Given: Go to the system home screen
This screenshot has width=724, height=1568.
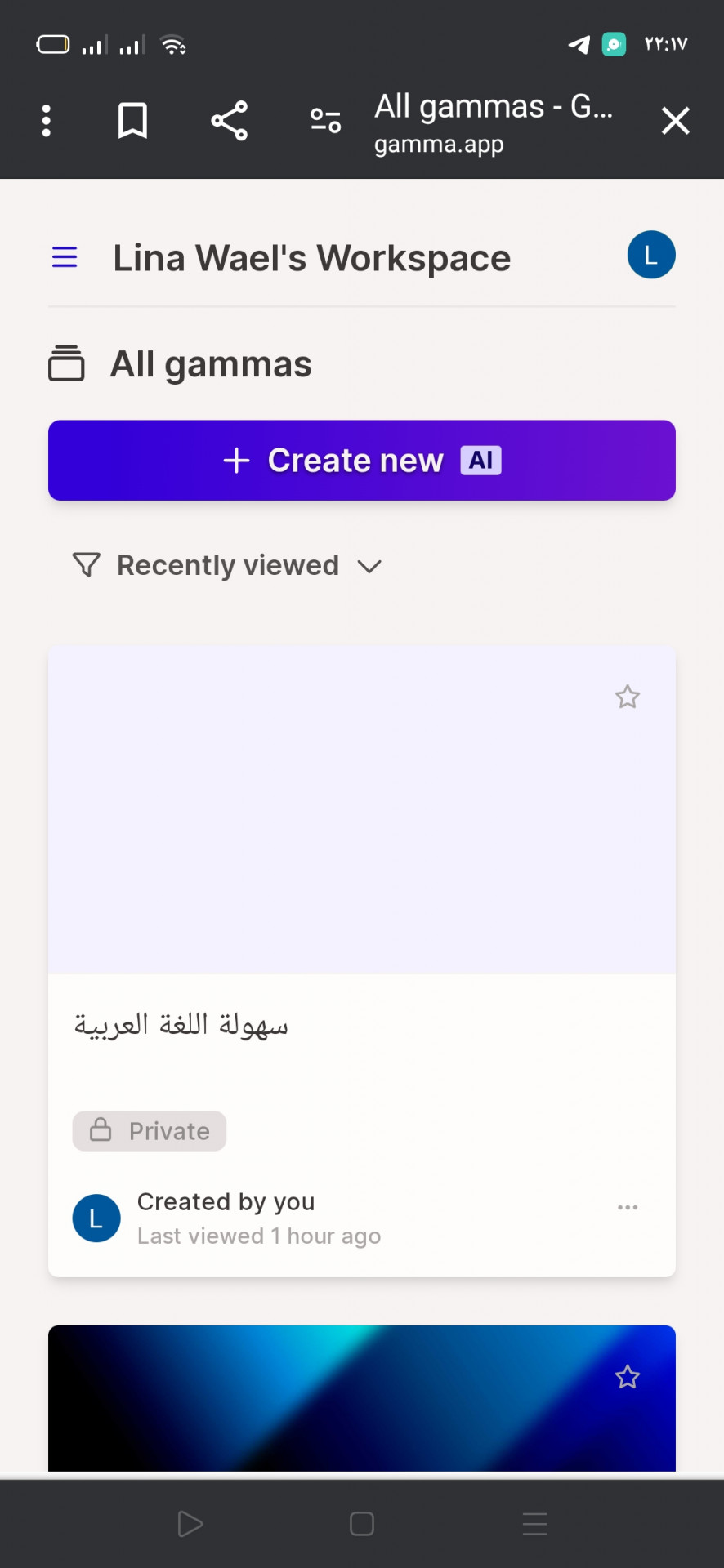Looking at the screenshot, I should pos(362,1524).
